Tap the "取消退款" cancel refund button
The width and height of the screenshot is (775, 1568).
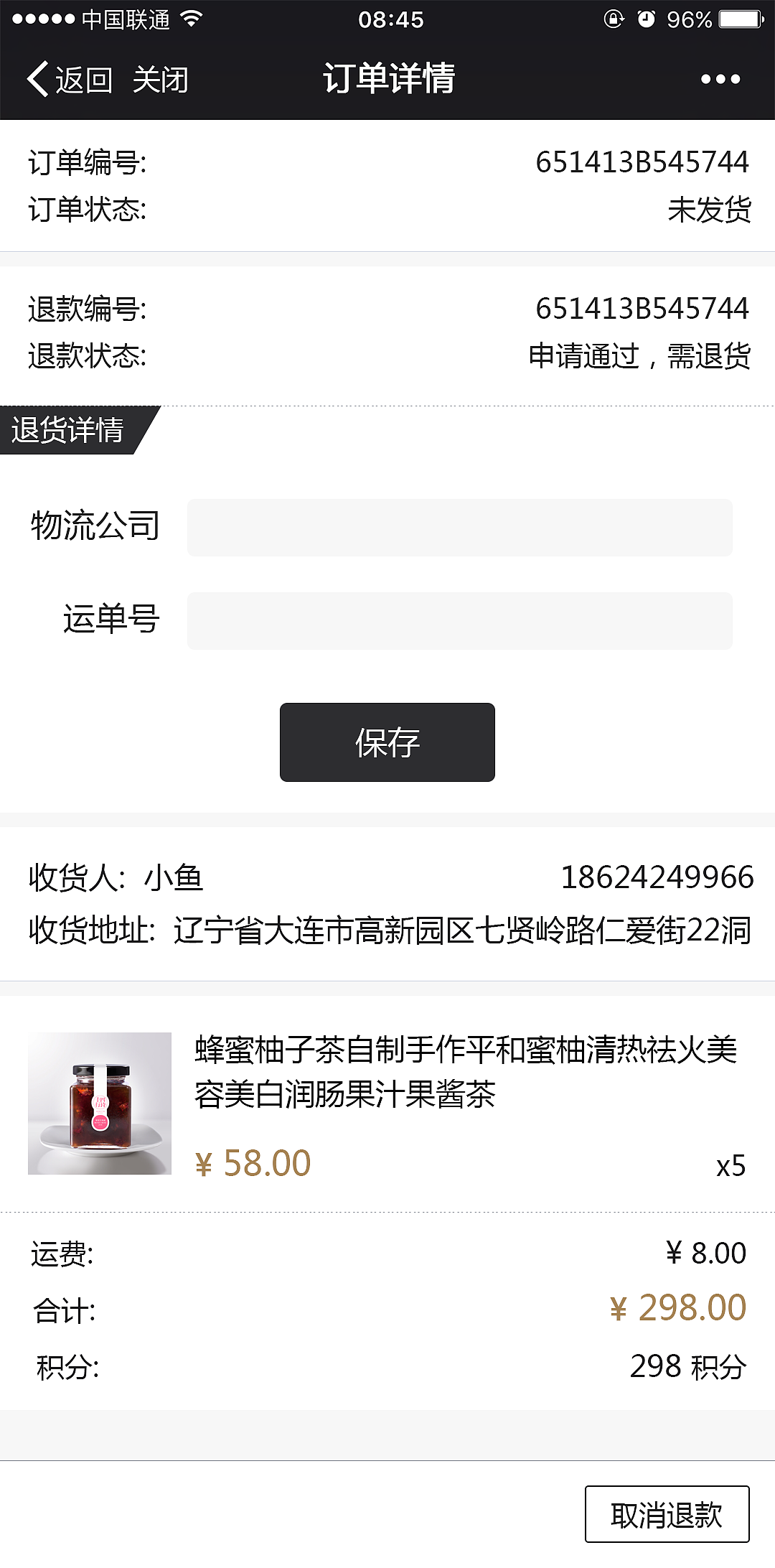pos(667,1513)
